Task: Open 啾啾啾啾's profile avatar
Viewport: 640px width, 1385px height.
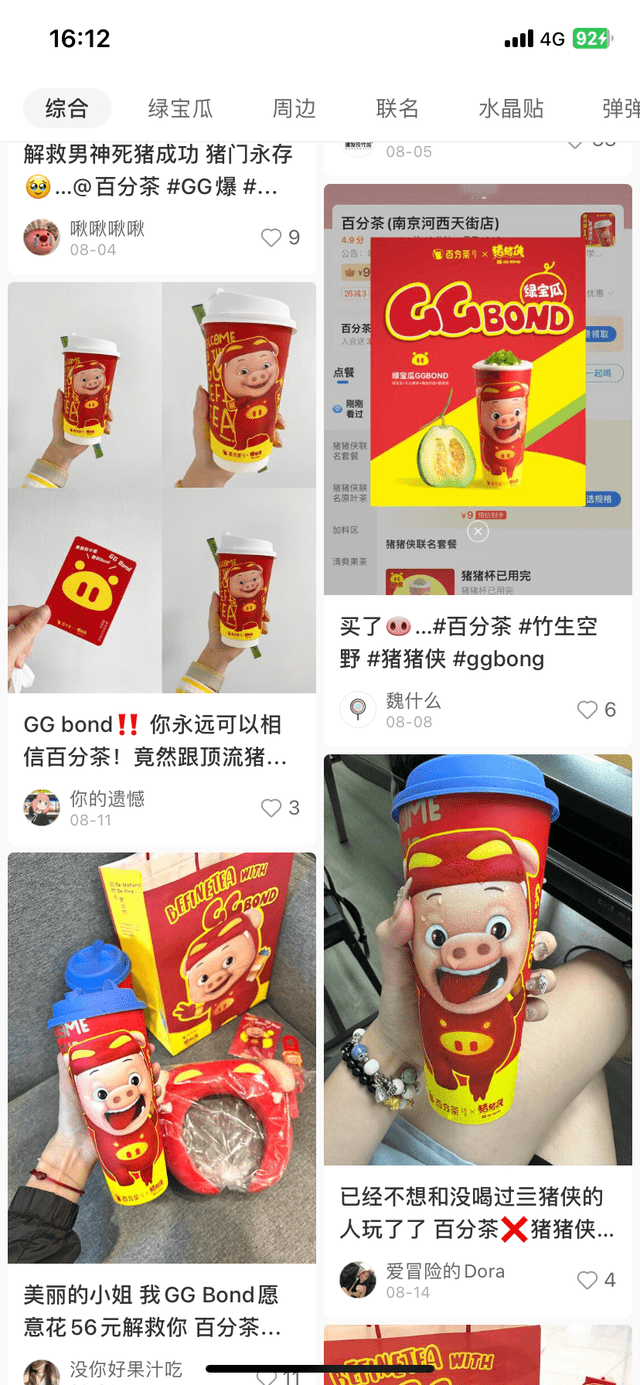Action: coord(41,237)
